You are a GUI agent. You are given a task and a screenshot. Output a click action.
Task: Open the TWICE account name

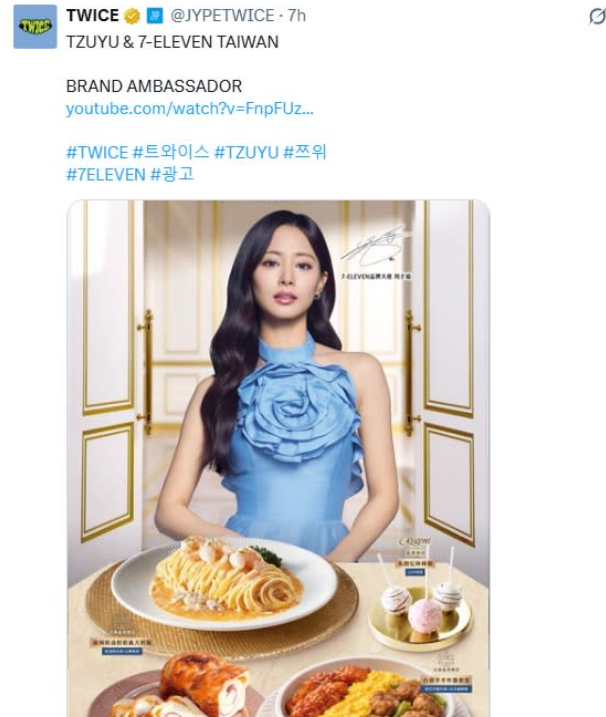(x=92, y=16)
